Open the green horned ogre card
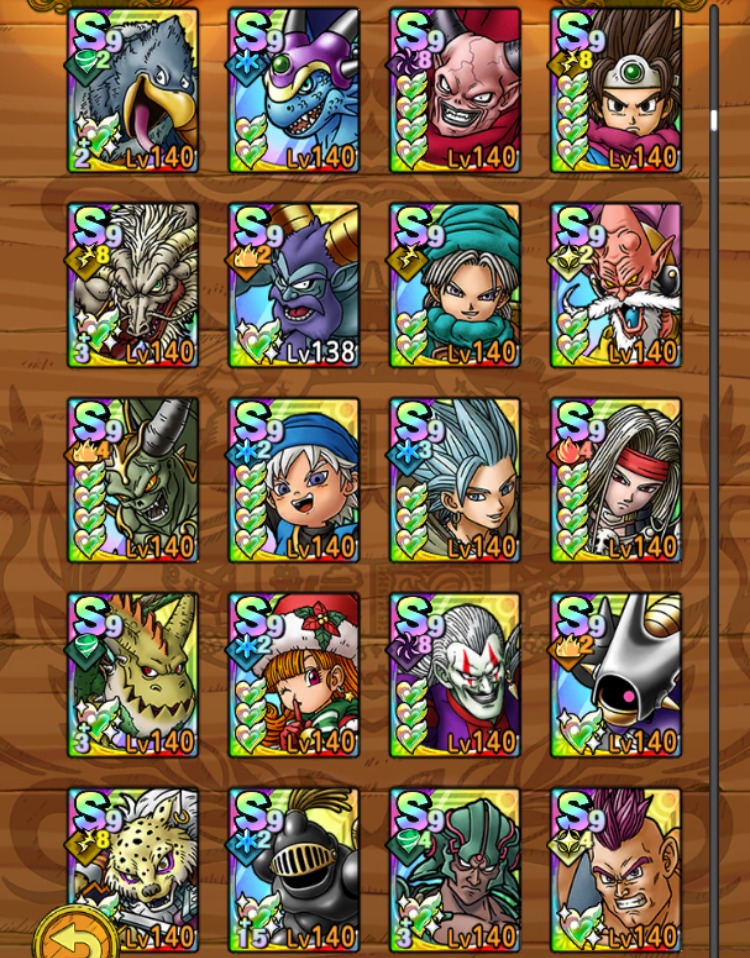This screenshot has width=750, height=958. tap(133, 480)
